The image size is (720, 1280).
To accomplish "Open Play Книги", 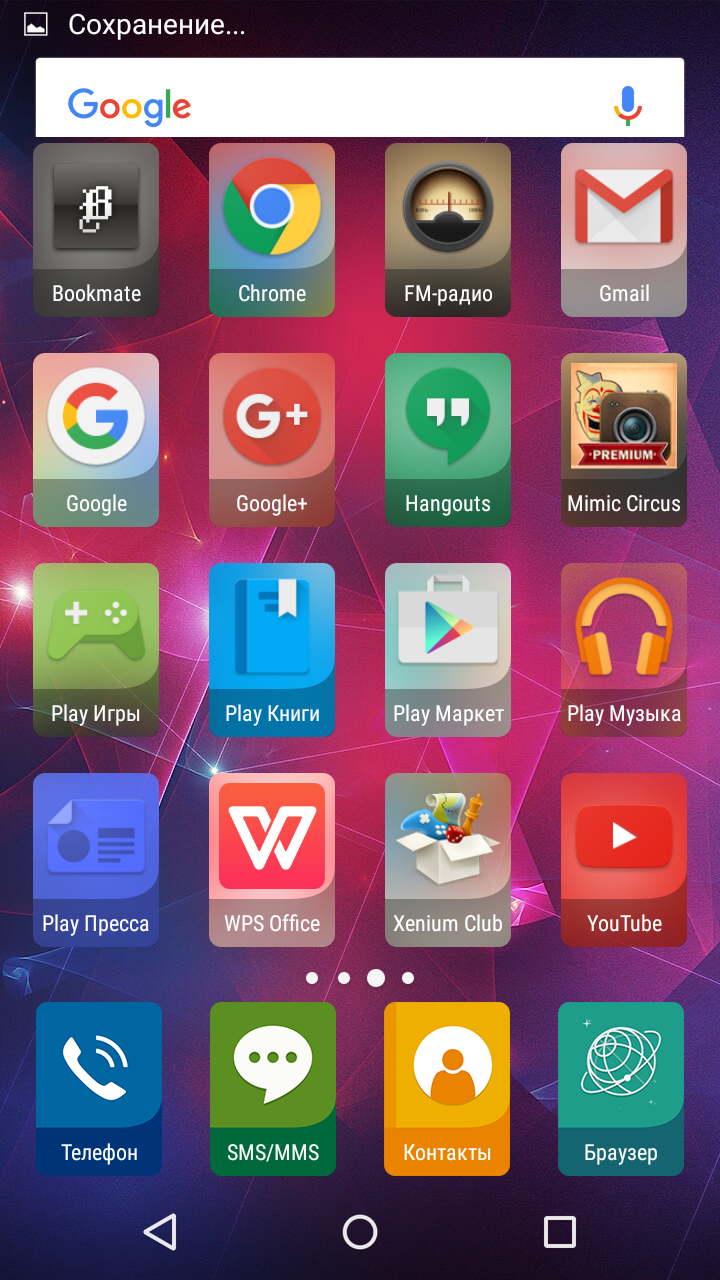I will [x=272, y=650].
